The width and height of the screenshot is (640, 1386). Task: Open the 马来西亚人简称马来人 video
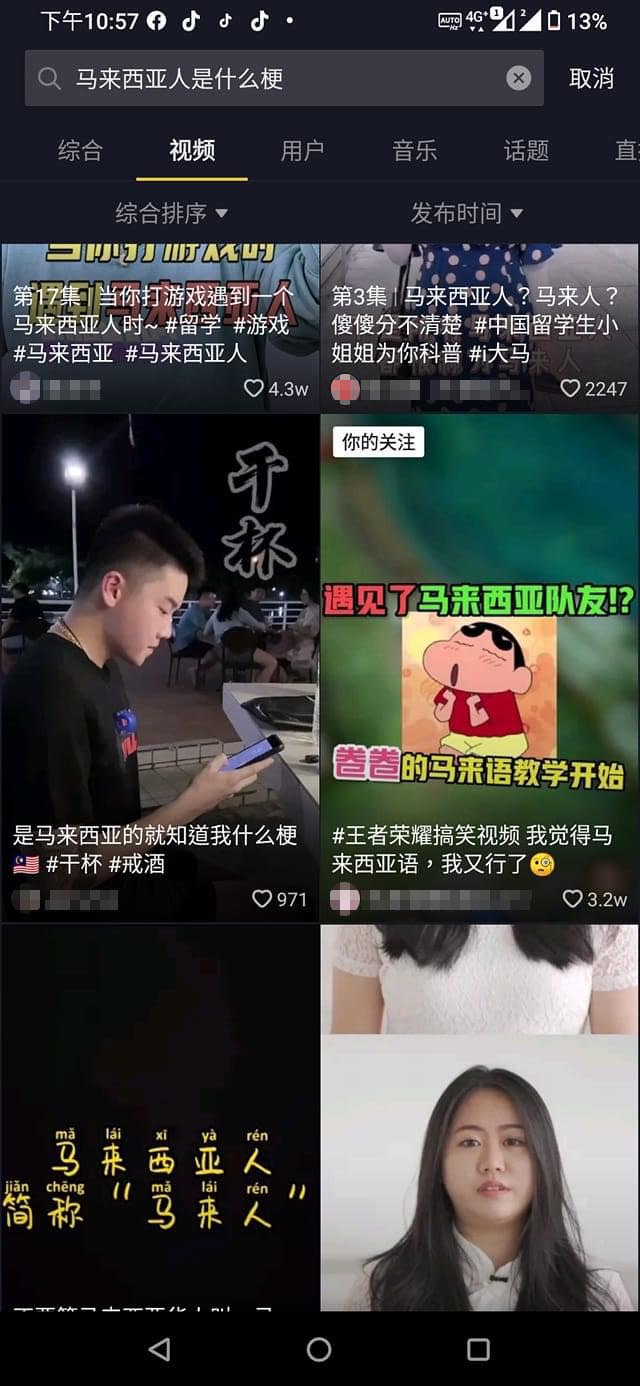(160, 1120)
